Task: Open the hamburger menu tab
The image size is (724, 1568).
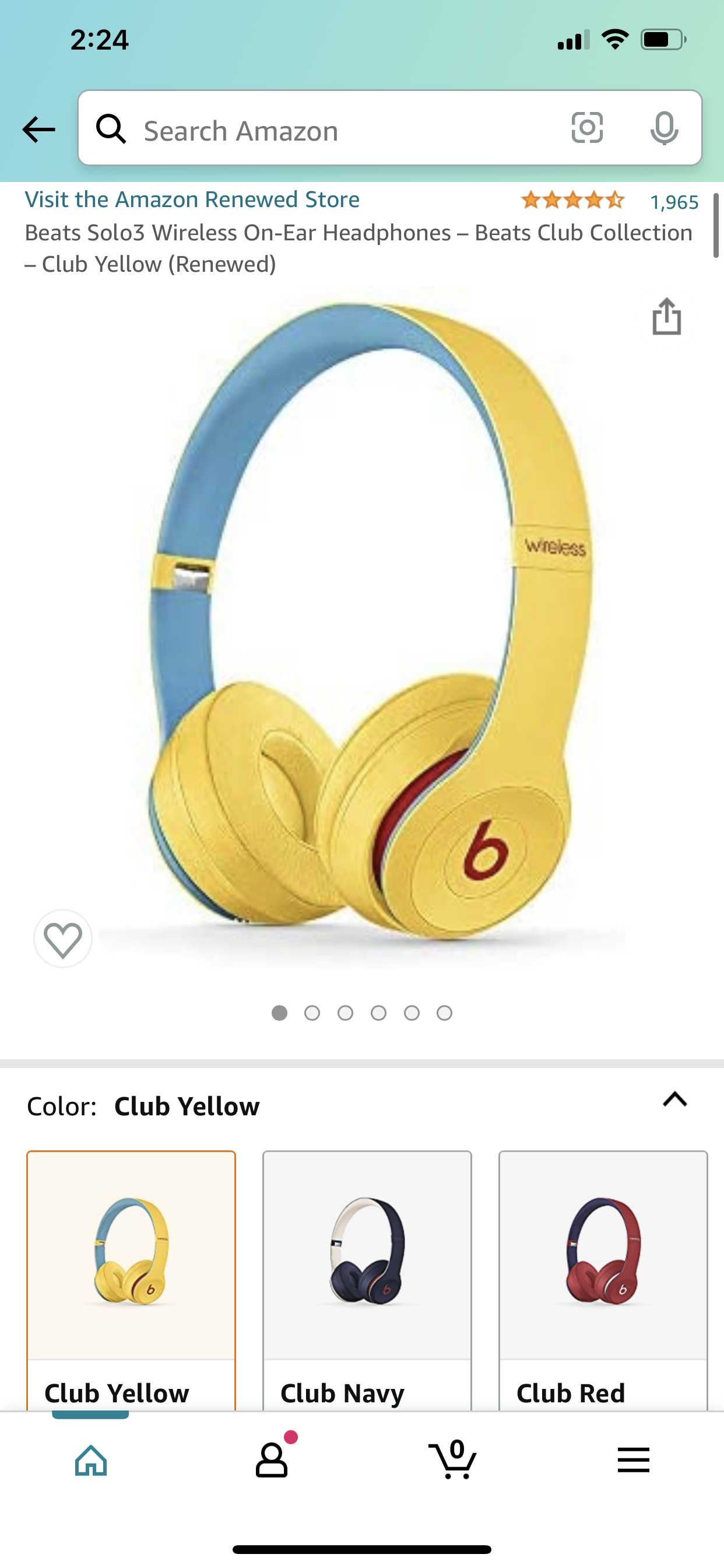Action: (x=633, y=1459)
